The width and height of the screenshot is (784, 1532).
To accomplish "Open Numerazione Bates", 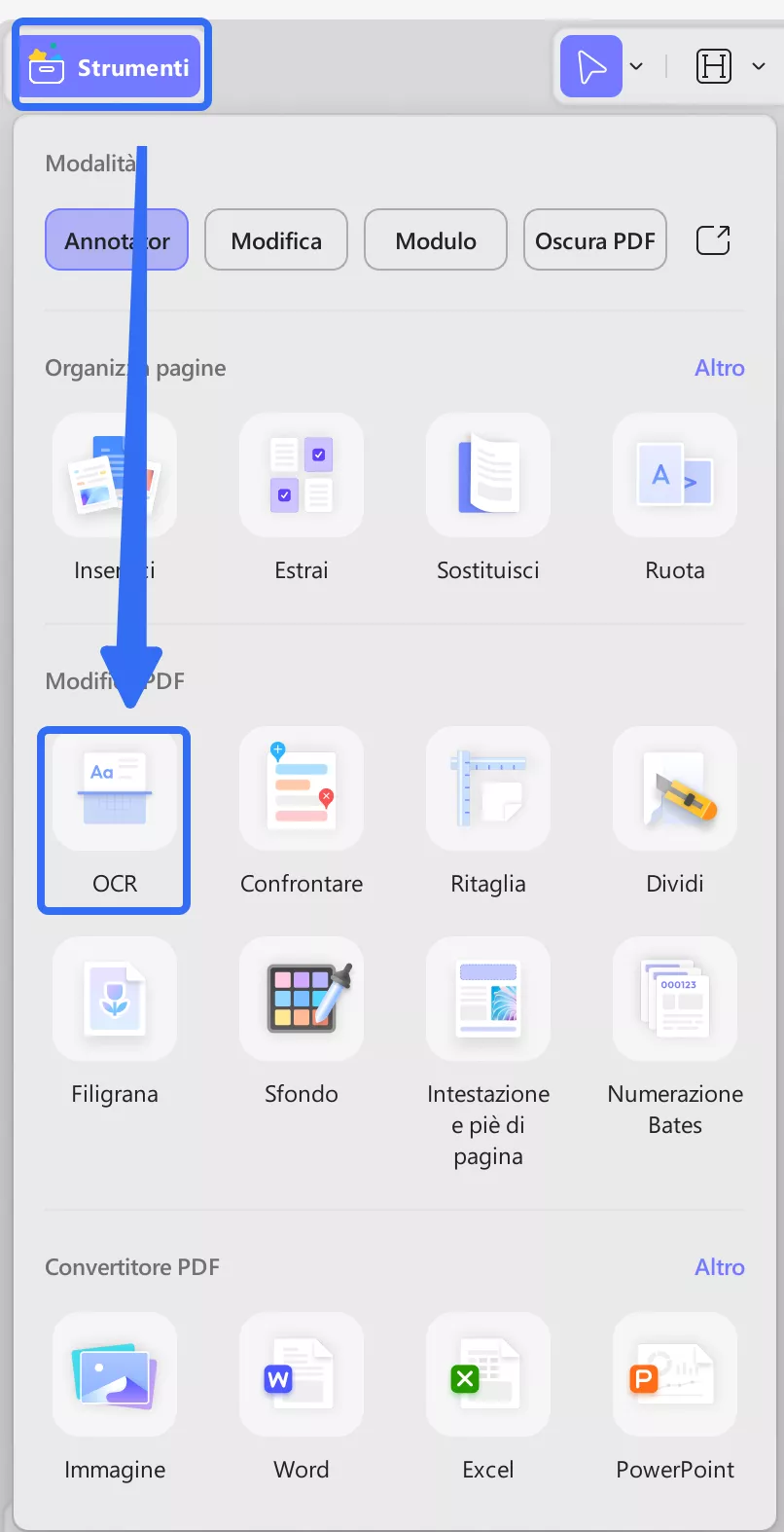I will pyautogui.click(x=675, y=1000).
